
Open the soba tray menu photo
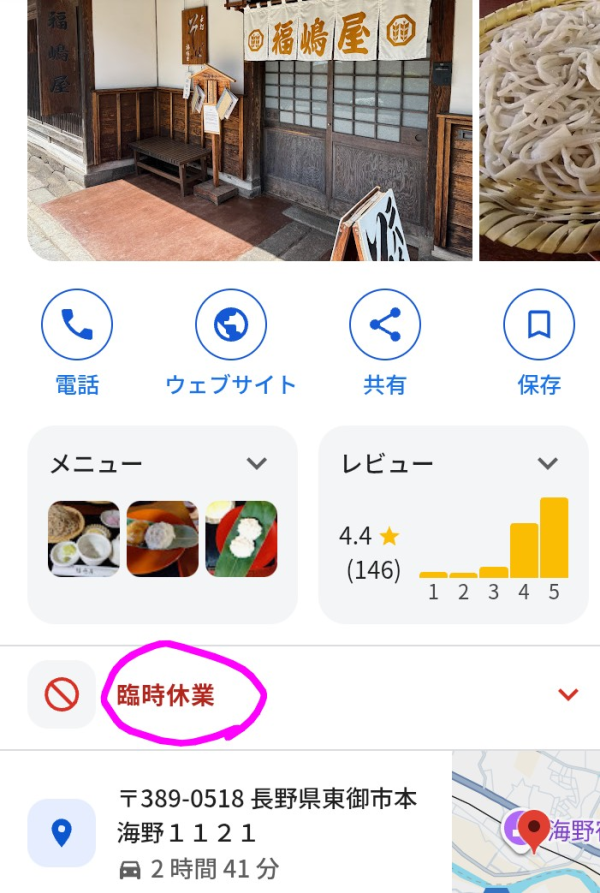pos(84,539)
